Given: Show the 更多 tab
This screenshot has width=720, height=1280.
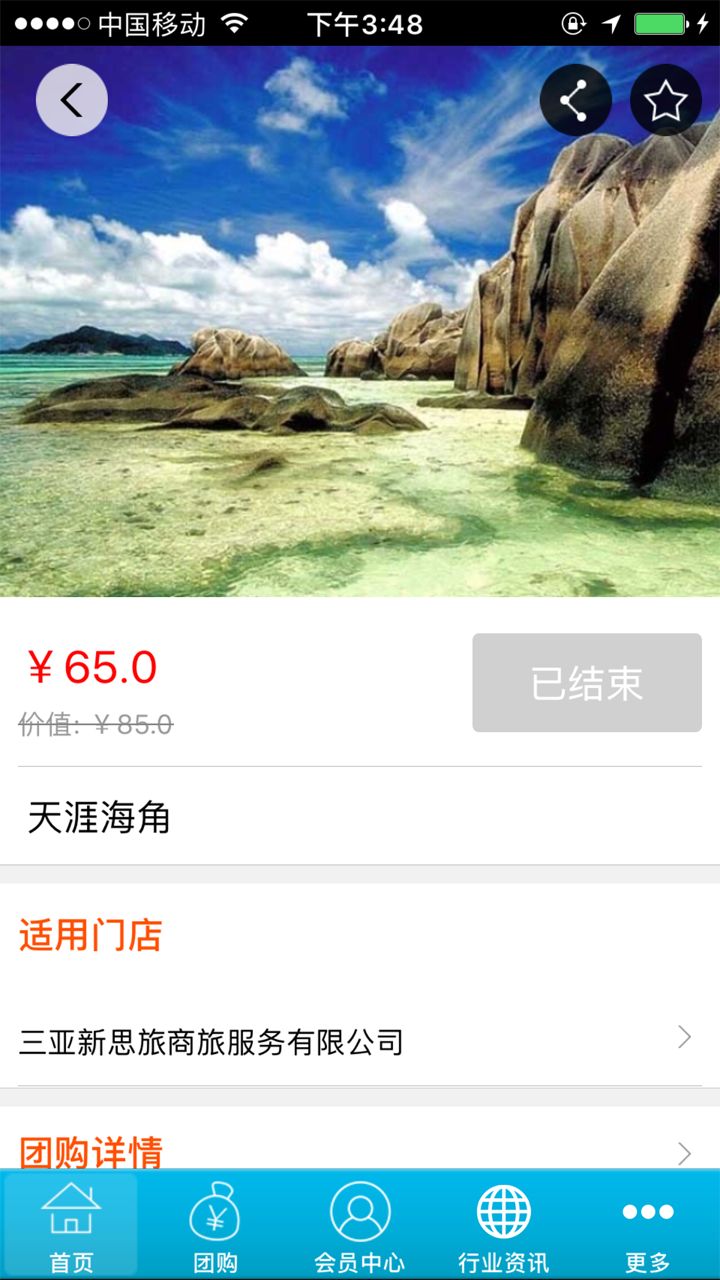Looking at the screenshot, I should pyautogui.click(x=647, y=1226).
